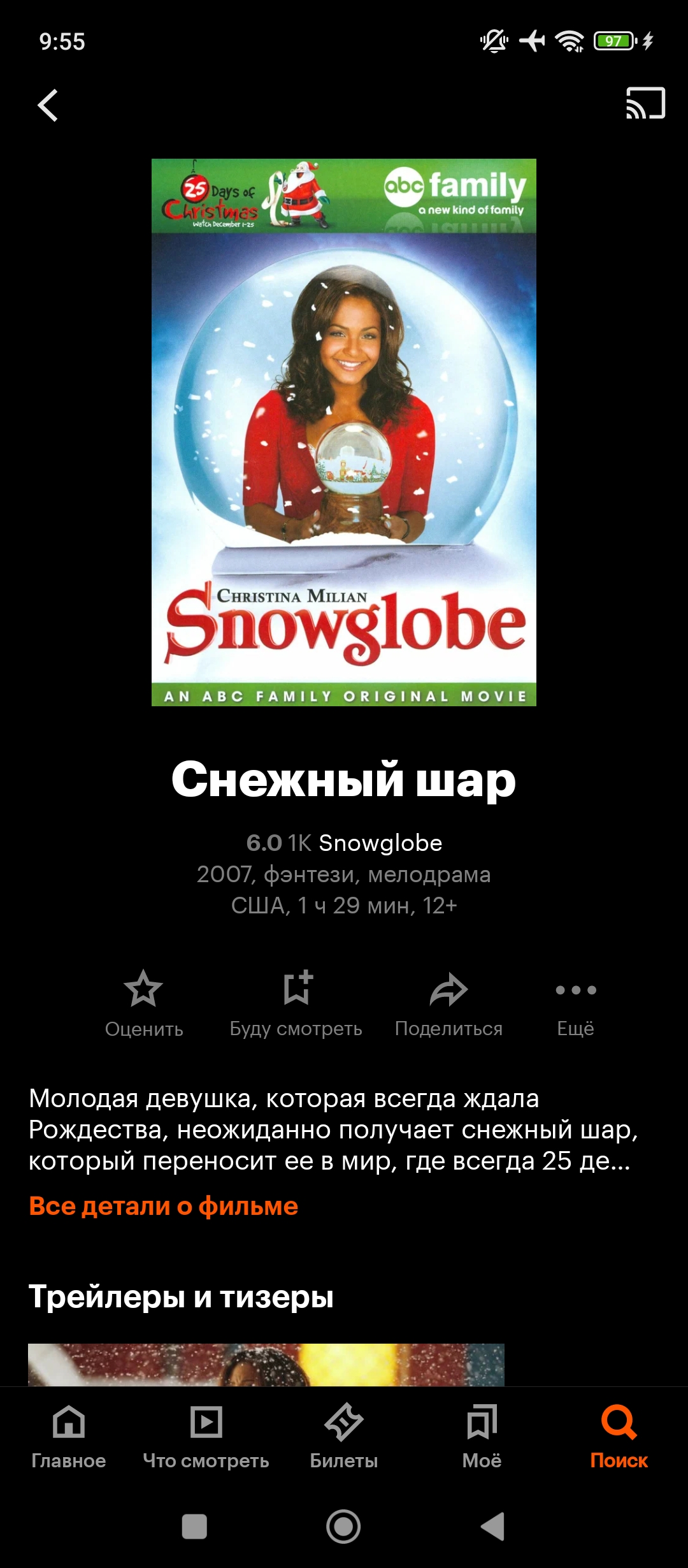The image size is (688, 1568).
Task: Open the cast to device icon
Action: point(645,103)
